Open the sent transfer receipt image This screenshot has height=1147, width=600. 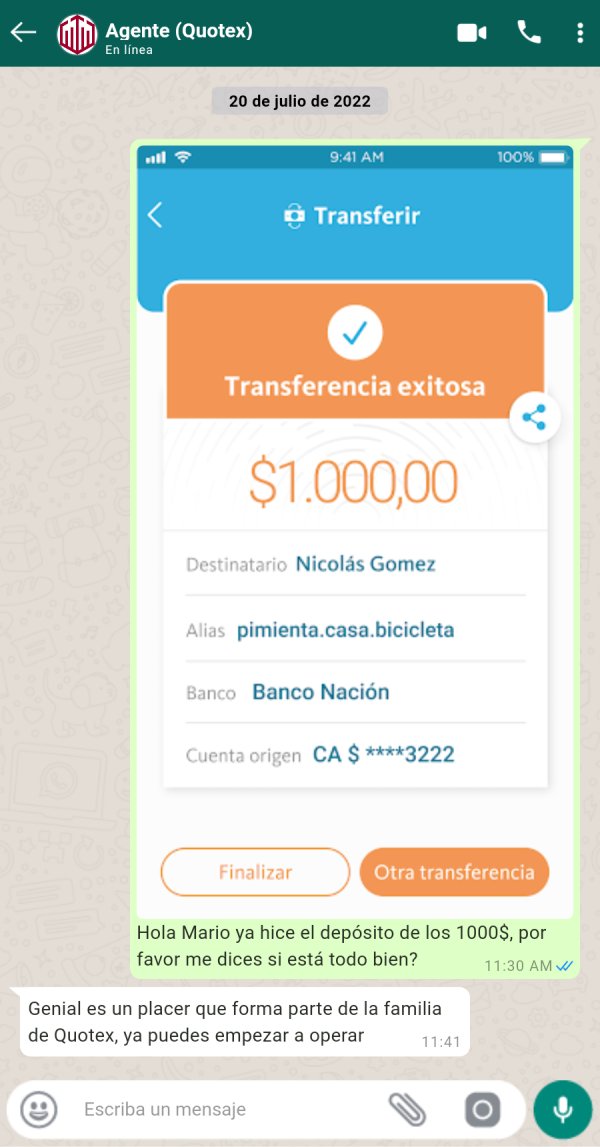(355, 532)
